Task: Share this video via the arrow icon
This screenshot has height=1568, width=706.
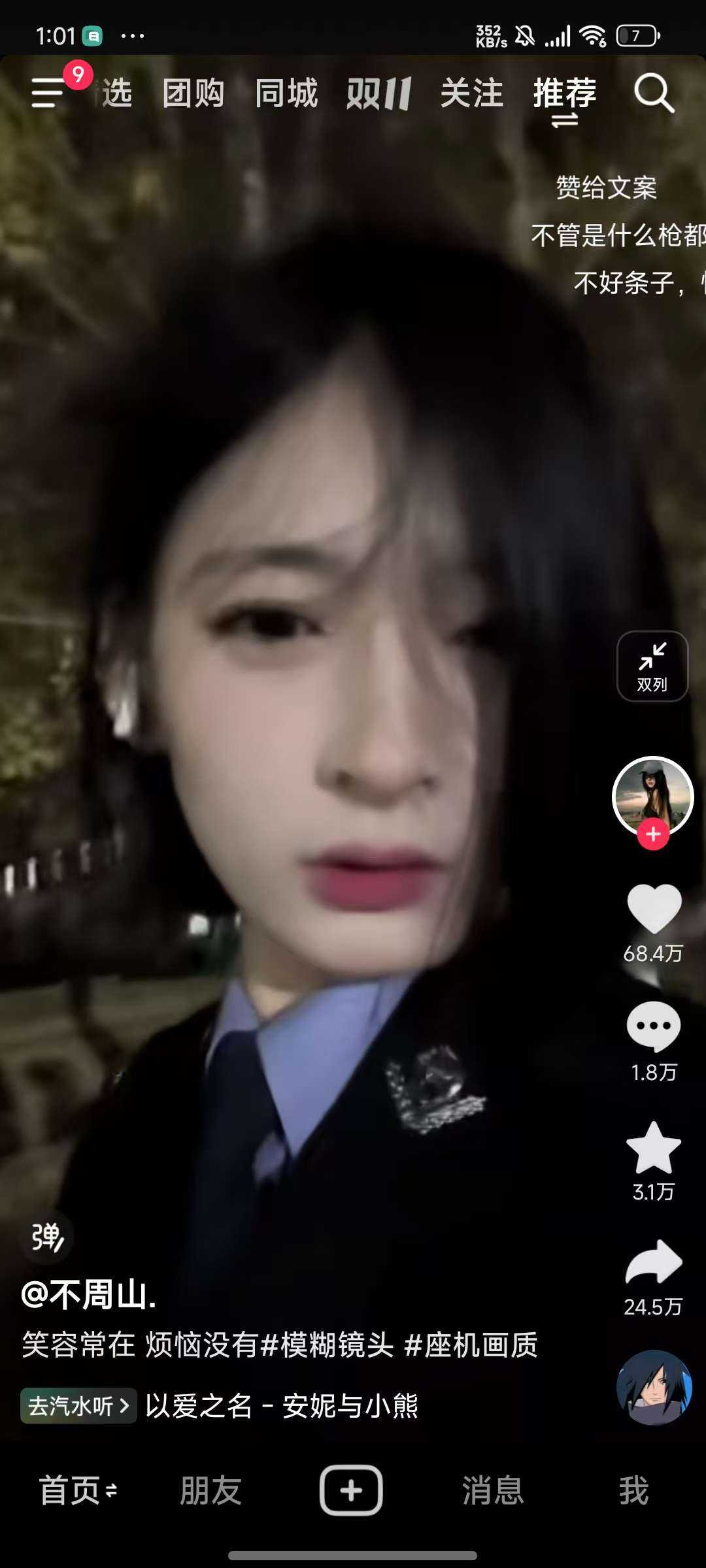Action: pyautogui.click(x=654, y=1262)
